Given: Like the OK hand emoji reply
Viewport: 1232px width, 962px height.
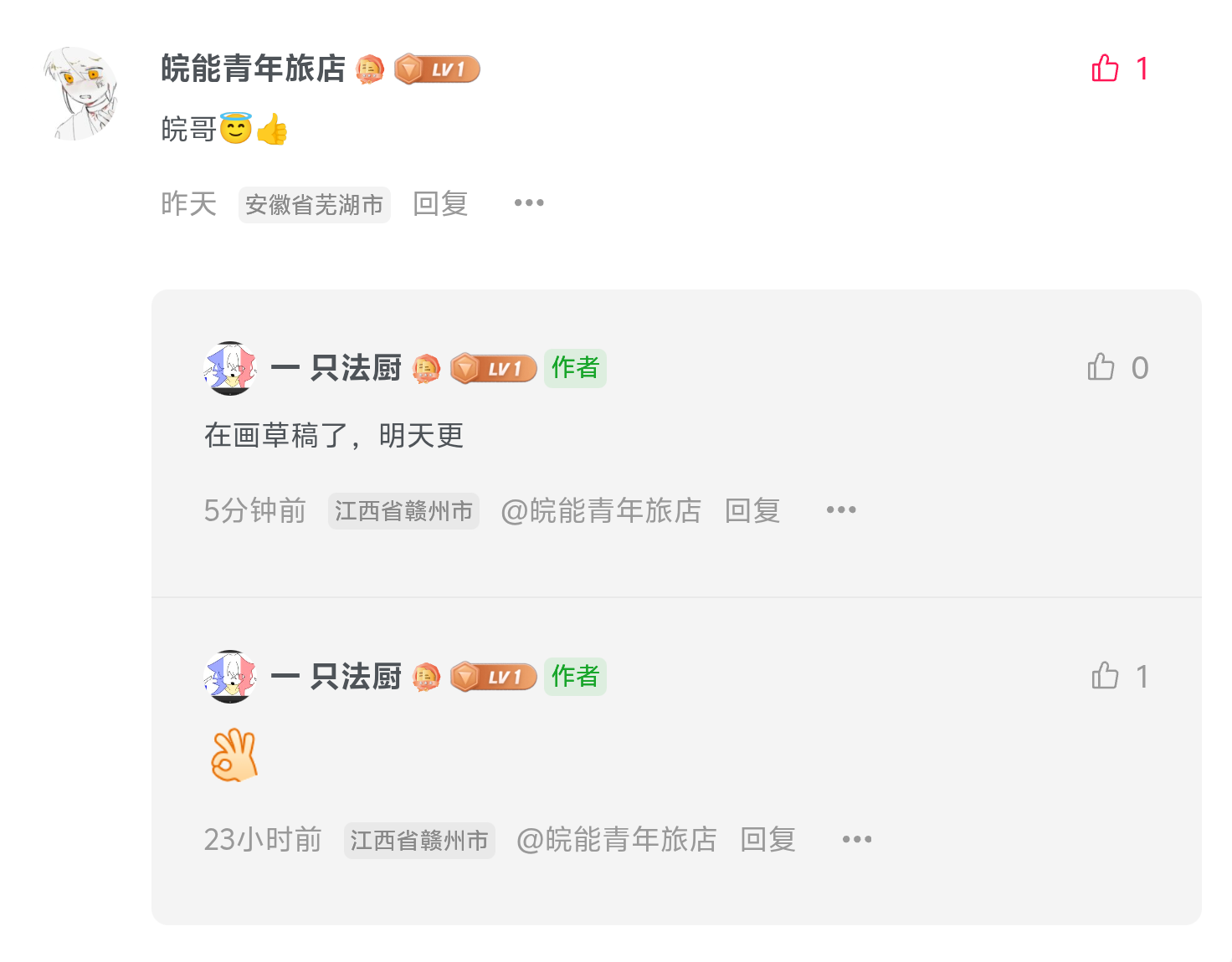Looking at the screenshot, I should pos(1105,676).
